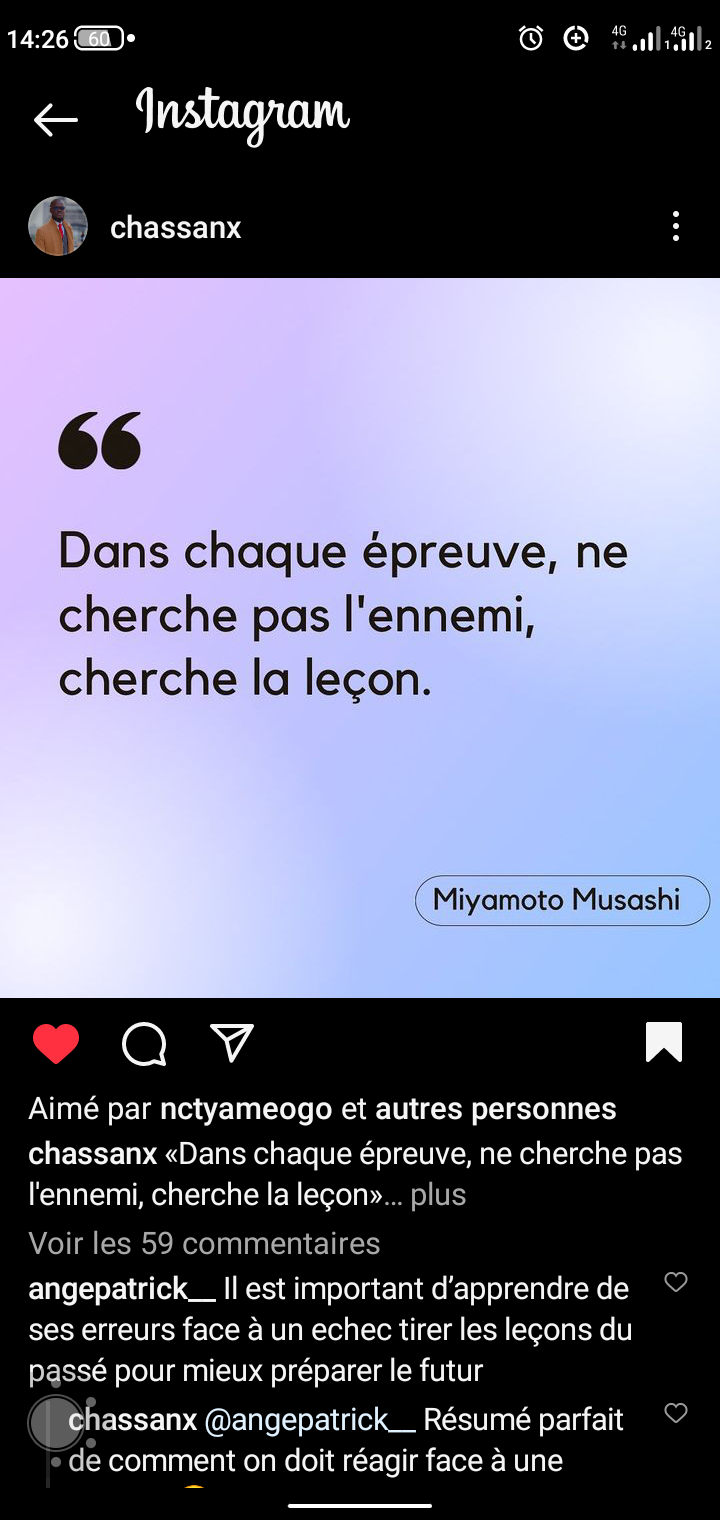720x1520 pixels.
Task: Expand the caption with "plus"
Action: (x=438, y=1195)
